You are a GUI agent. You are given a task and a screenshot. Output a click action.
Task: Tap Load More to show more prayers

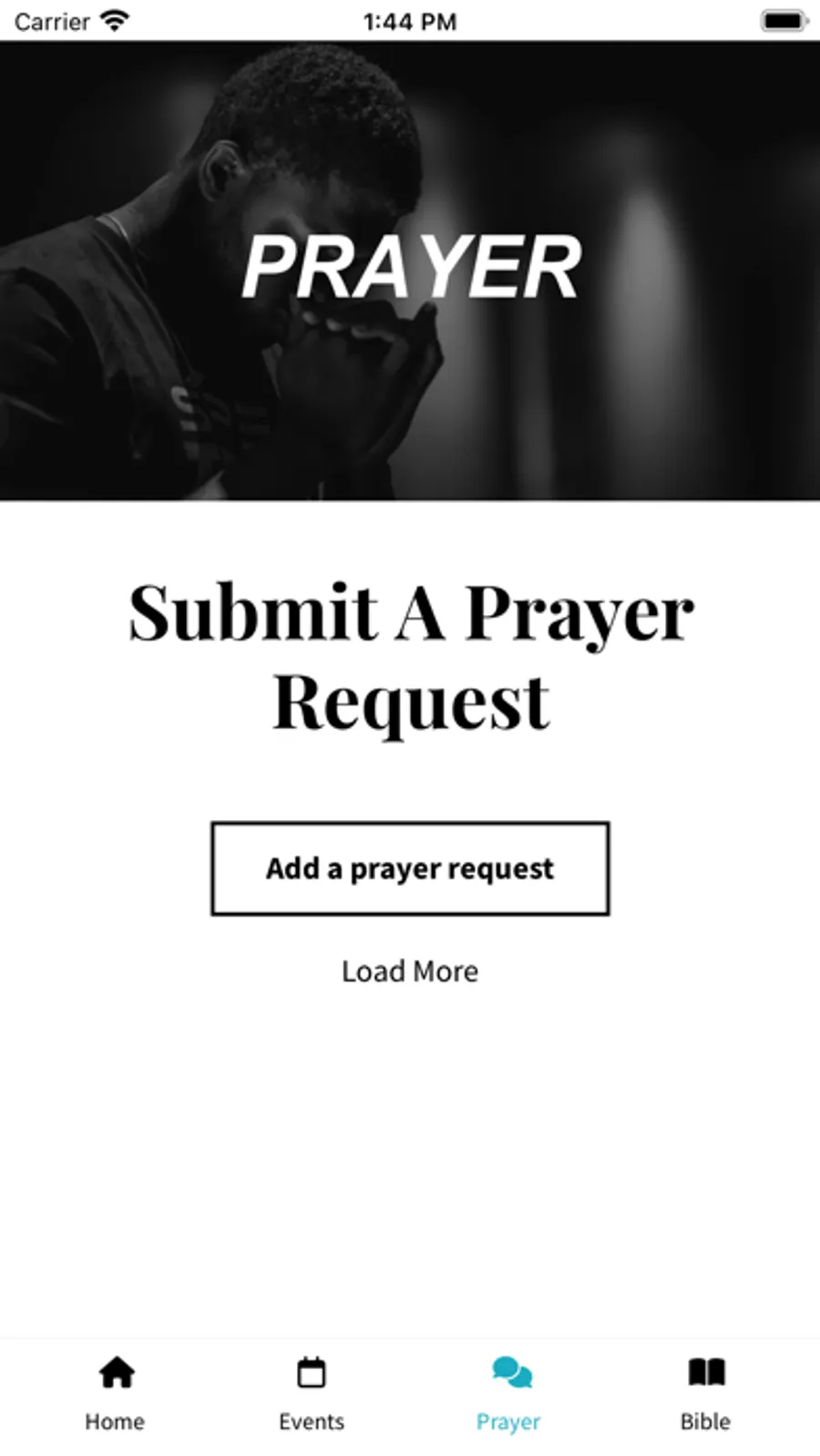click(x=409, y=971)
